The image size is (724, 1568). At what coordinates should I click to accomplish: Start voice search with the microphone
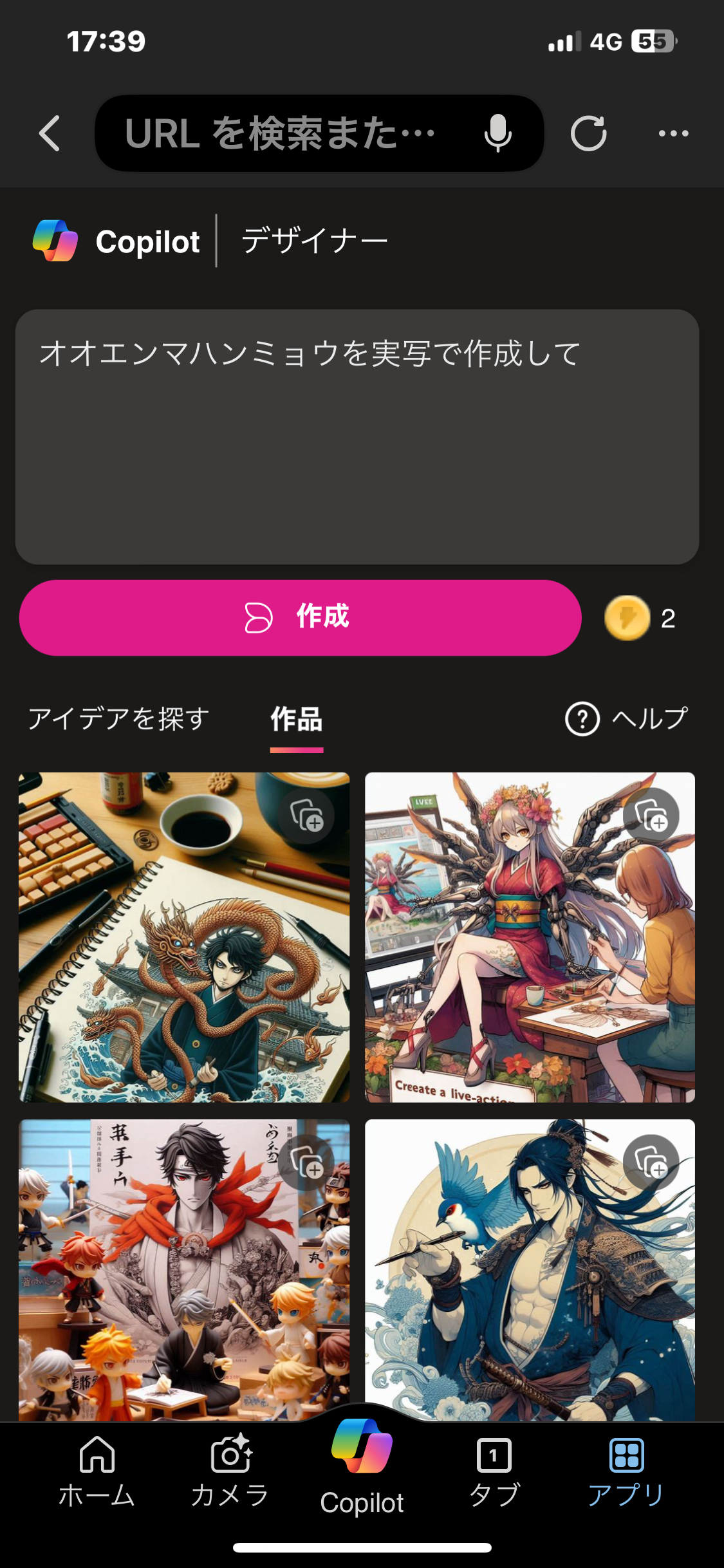pos(497,133)
